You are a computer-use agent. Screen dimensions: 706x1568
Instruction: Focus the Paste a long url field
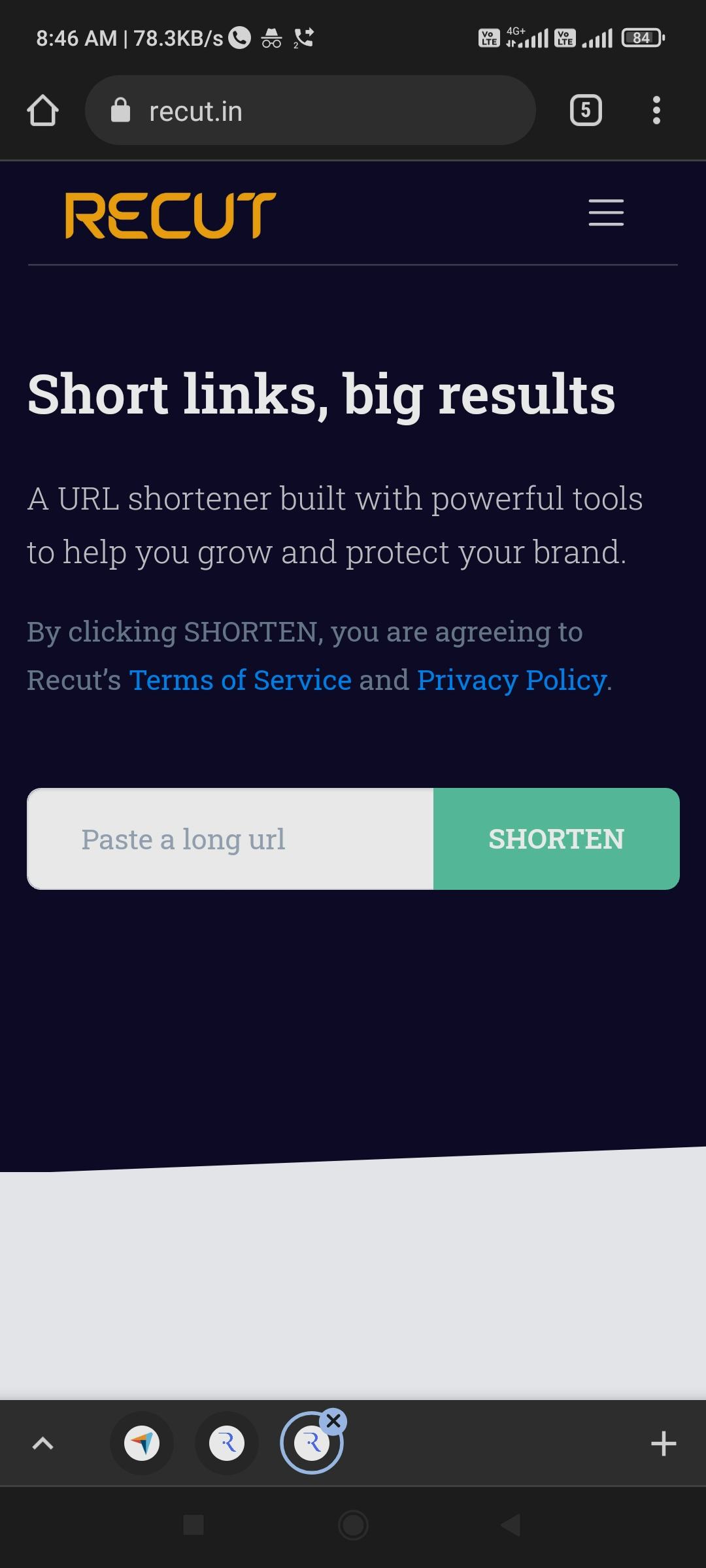coord(230,839)
